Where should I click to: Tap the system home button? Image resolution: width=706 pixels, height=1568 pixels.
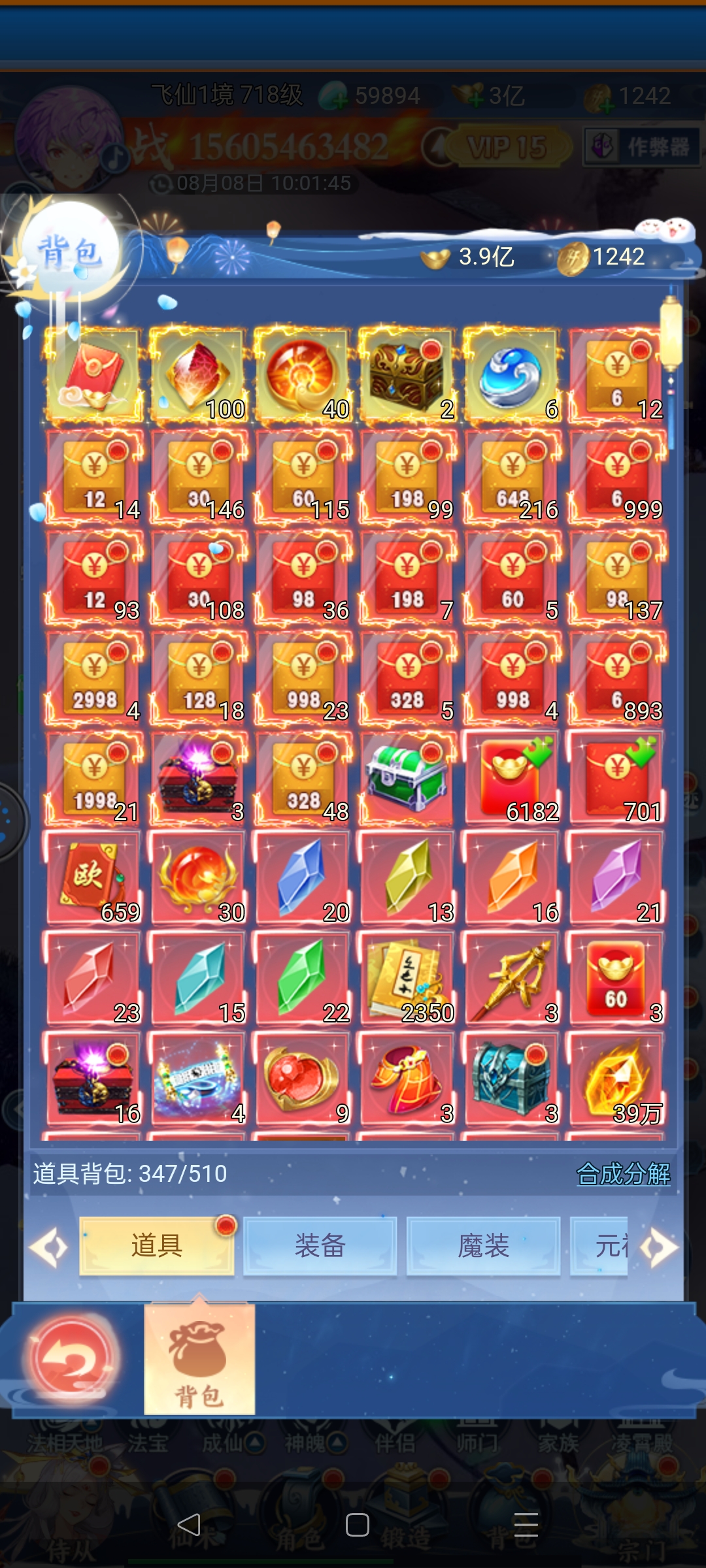click(357, 1526)
